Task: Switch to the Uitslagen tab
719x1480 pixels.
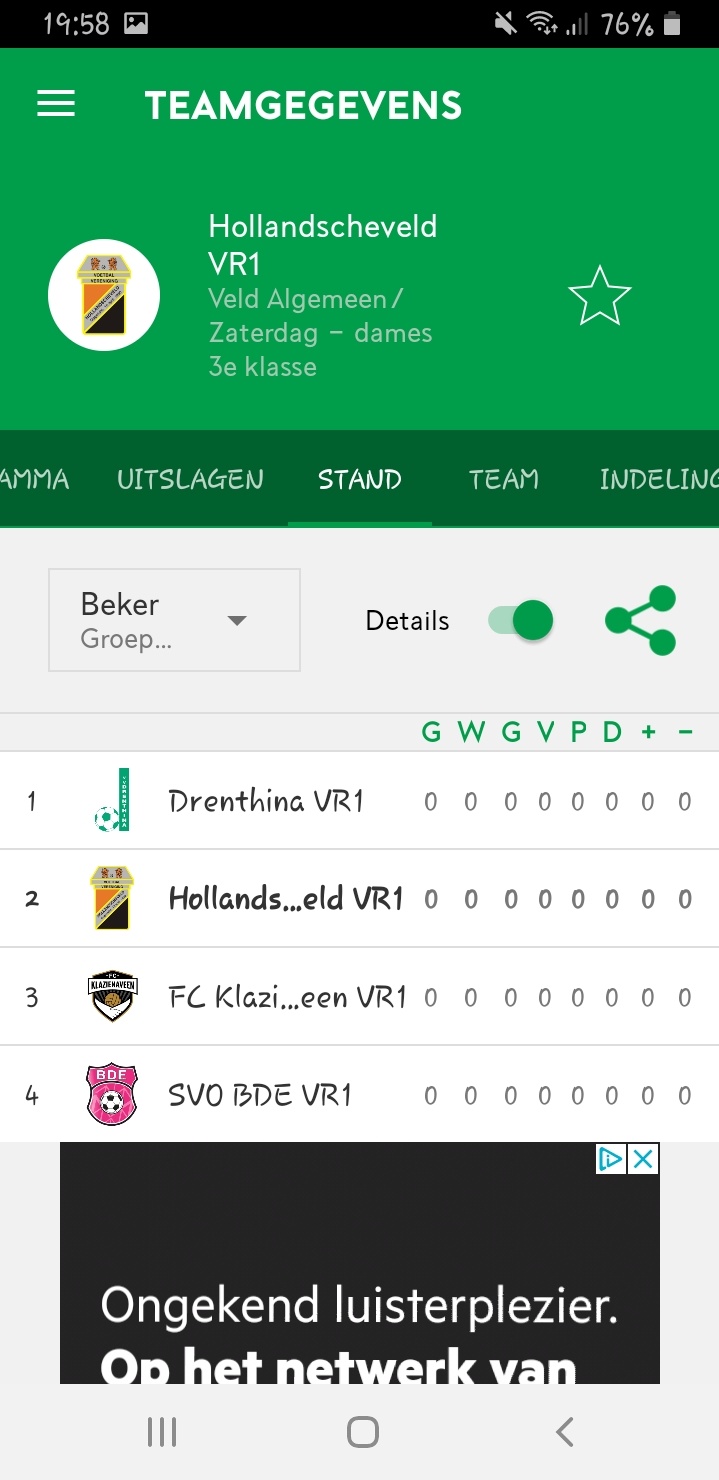Action: coord(190,480)
